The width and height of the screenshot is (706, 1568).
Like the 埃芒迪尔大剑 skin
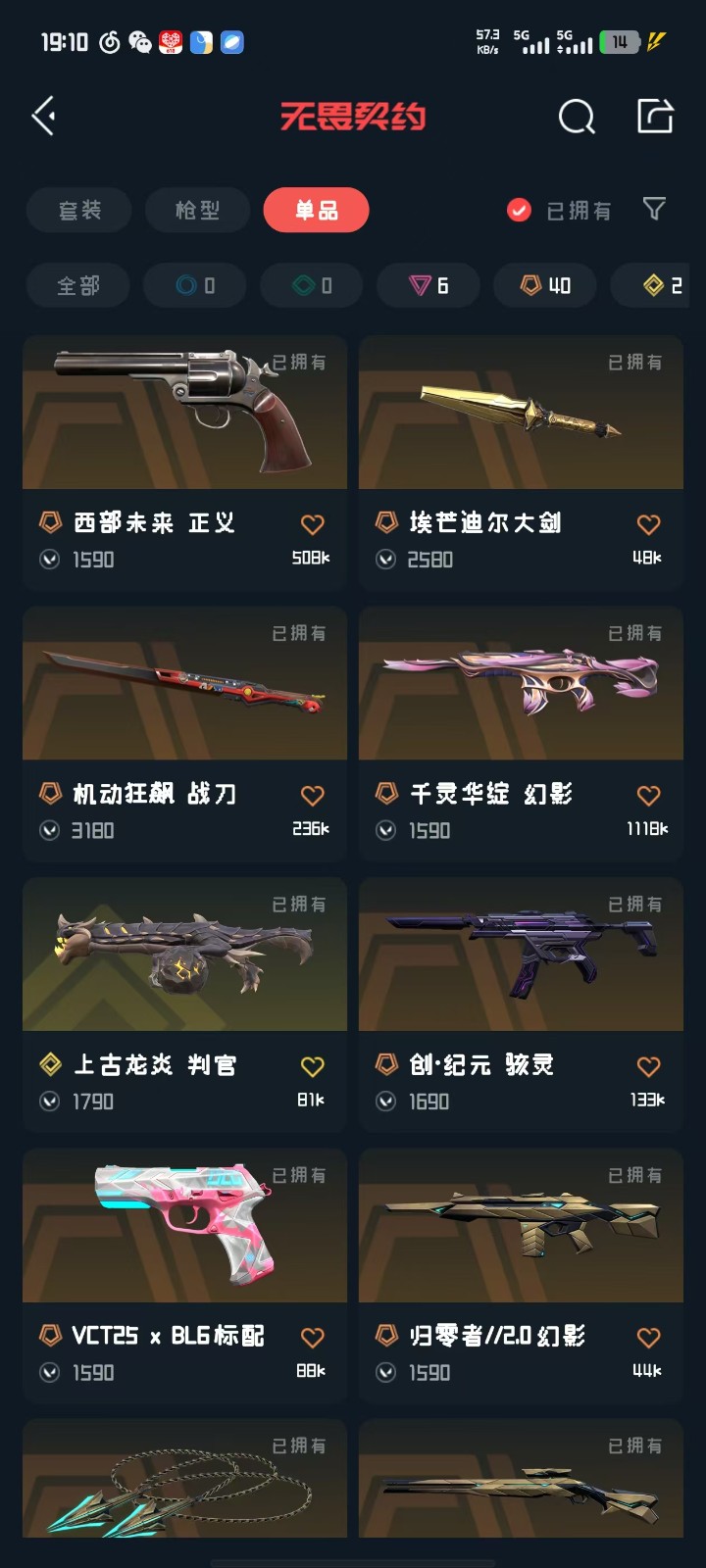pos(648,524)
